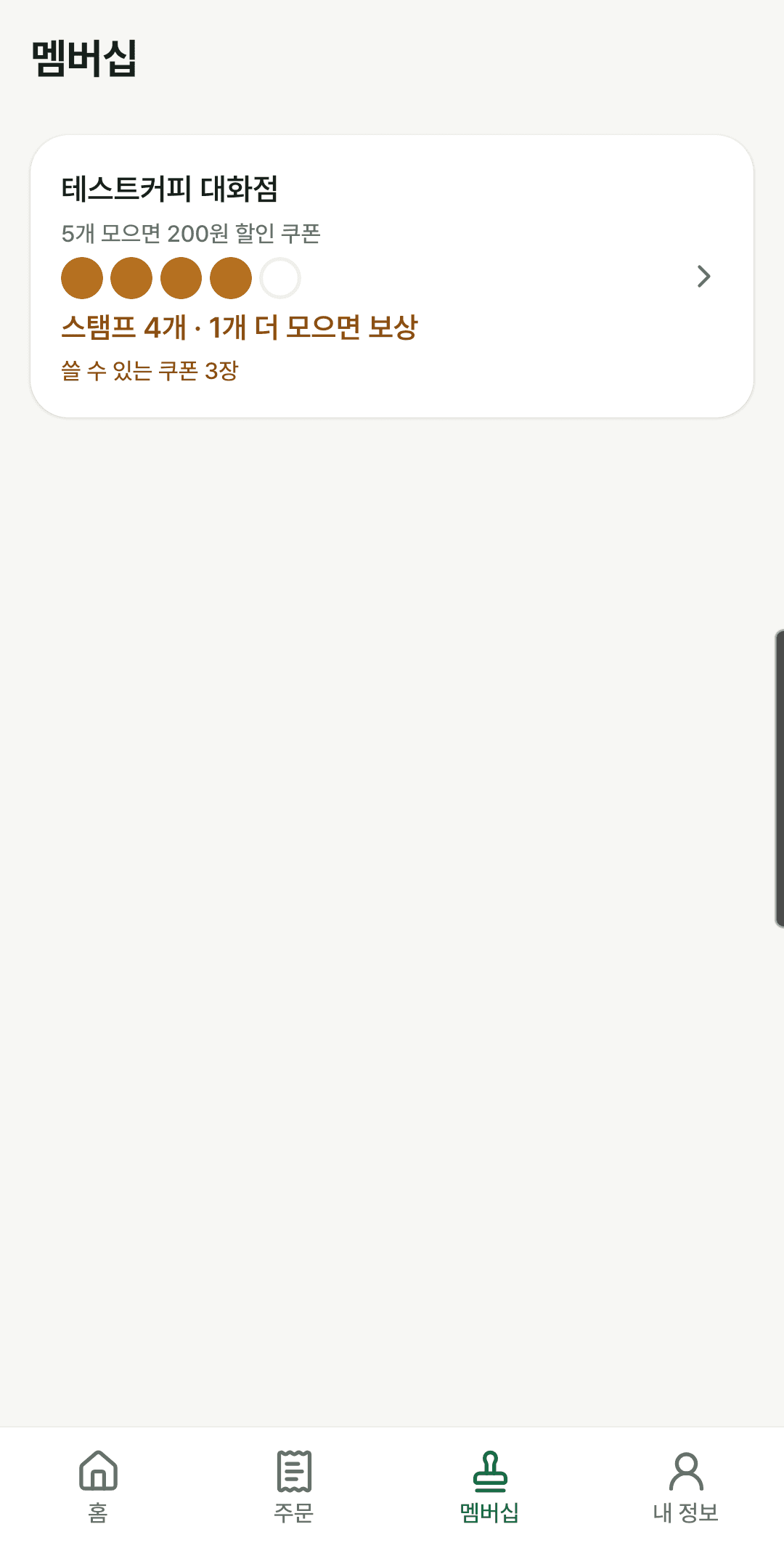The image size is (784, 1548).
Task: Go to the 주문 tab
Action: 294,1487
